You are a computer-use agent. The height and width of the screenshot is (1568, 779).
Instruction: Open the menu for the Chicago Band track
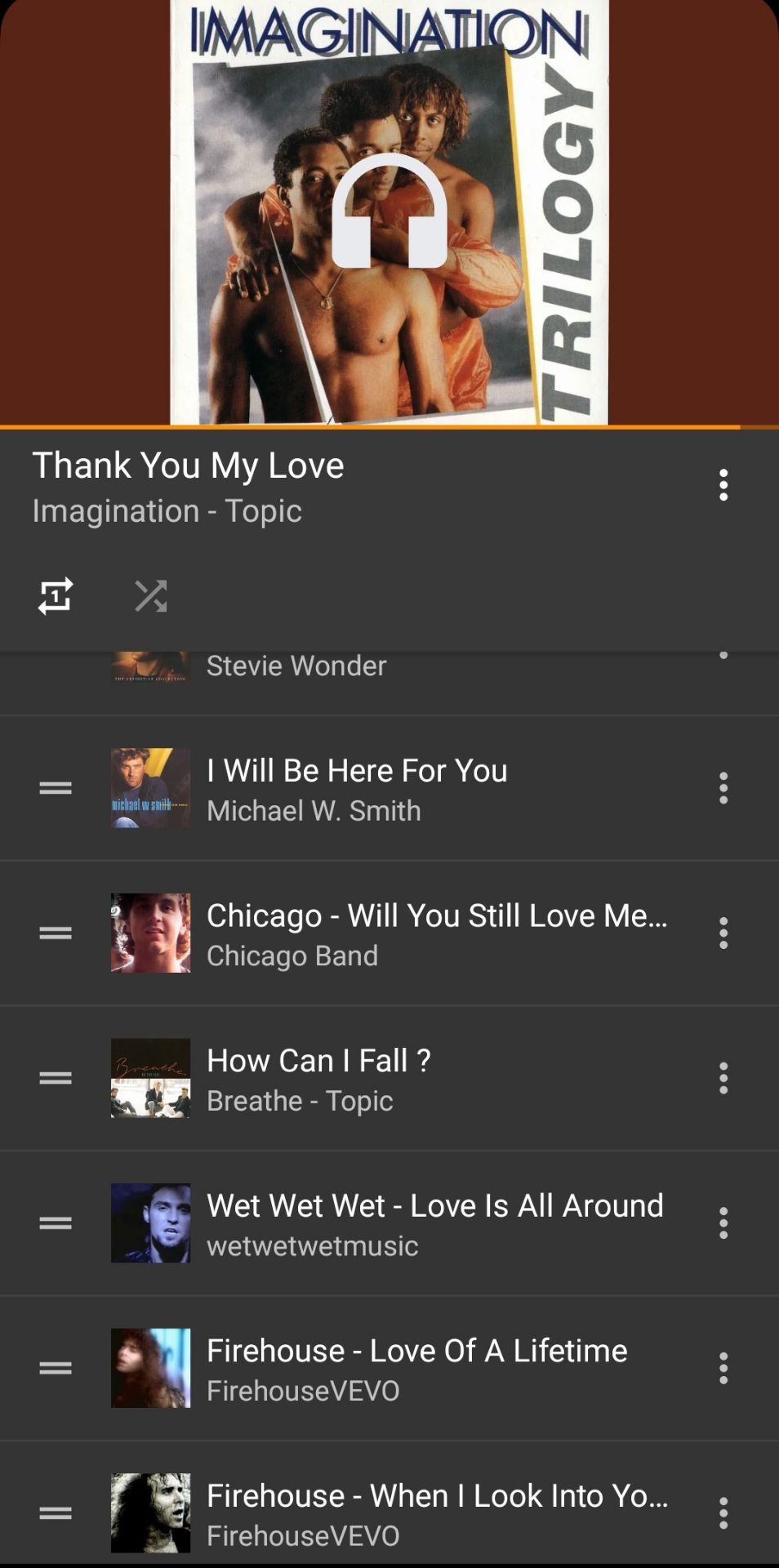(x=723, y=933)
